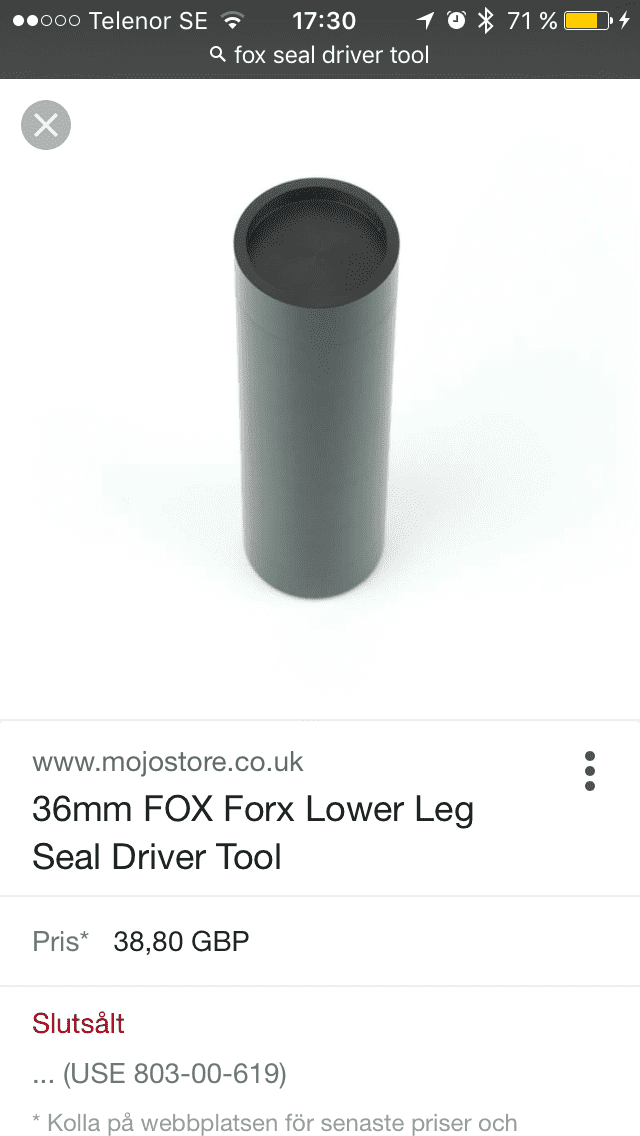Tap the 'fox seal driver tool' search bar
Viewport: 640px width, 1136px height.
point(320,55)
